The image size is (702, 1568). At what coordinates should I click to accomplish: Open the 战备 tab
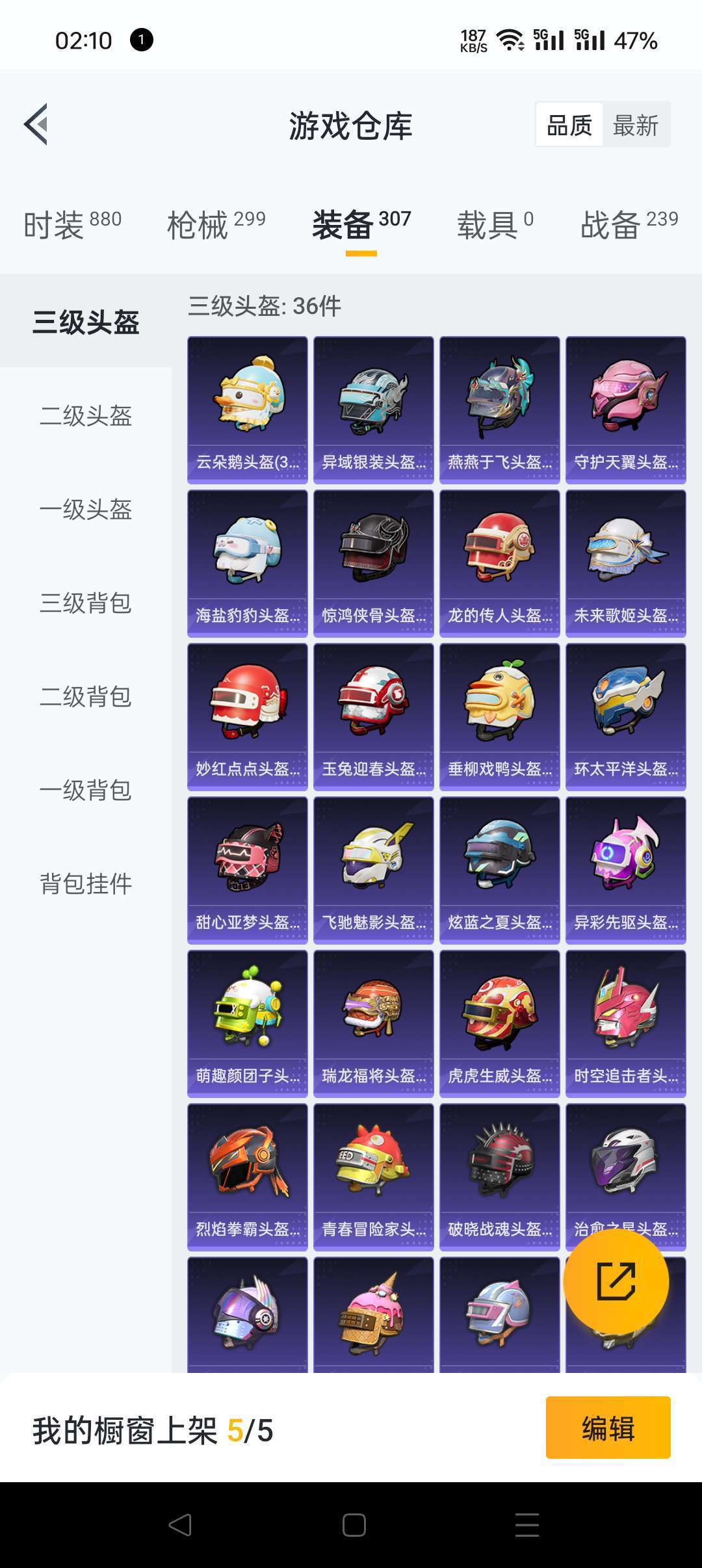[x=629, y=225]
